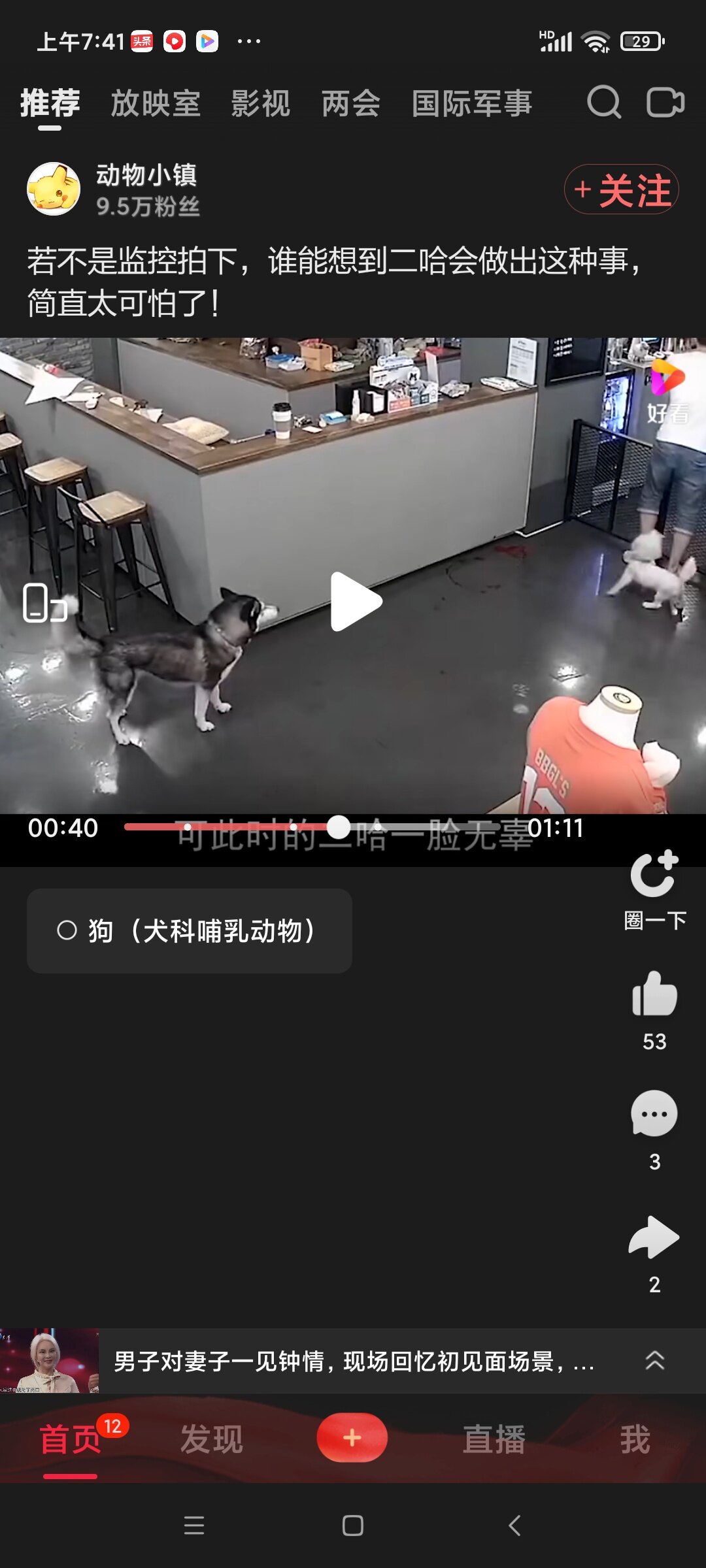Image resolution: width=706 pixels, height=1568 pixels.
Task: Open the suggested video 男子对妻子一见钟情
Action: pyautogui.click(x=354, y=1361)
